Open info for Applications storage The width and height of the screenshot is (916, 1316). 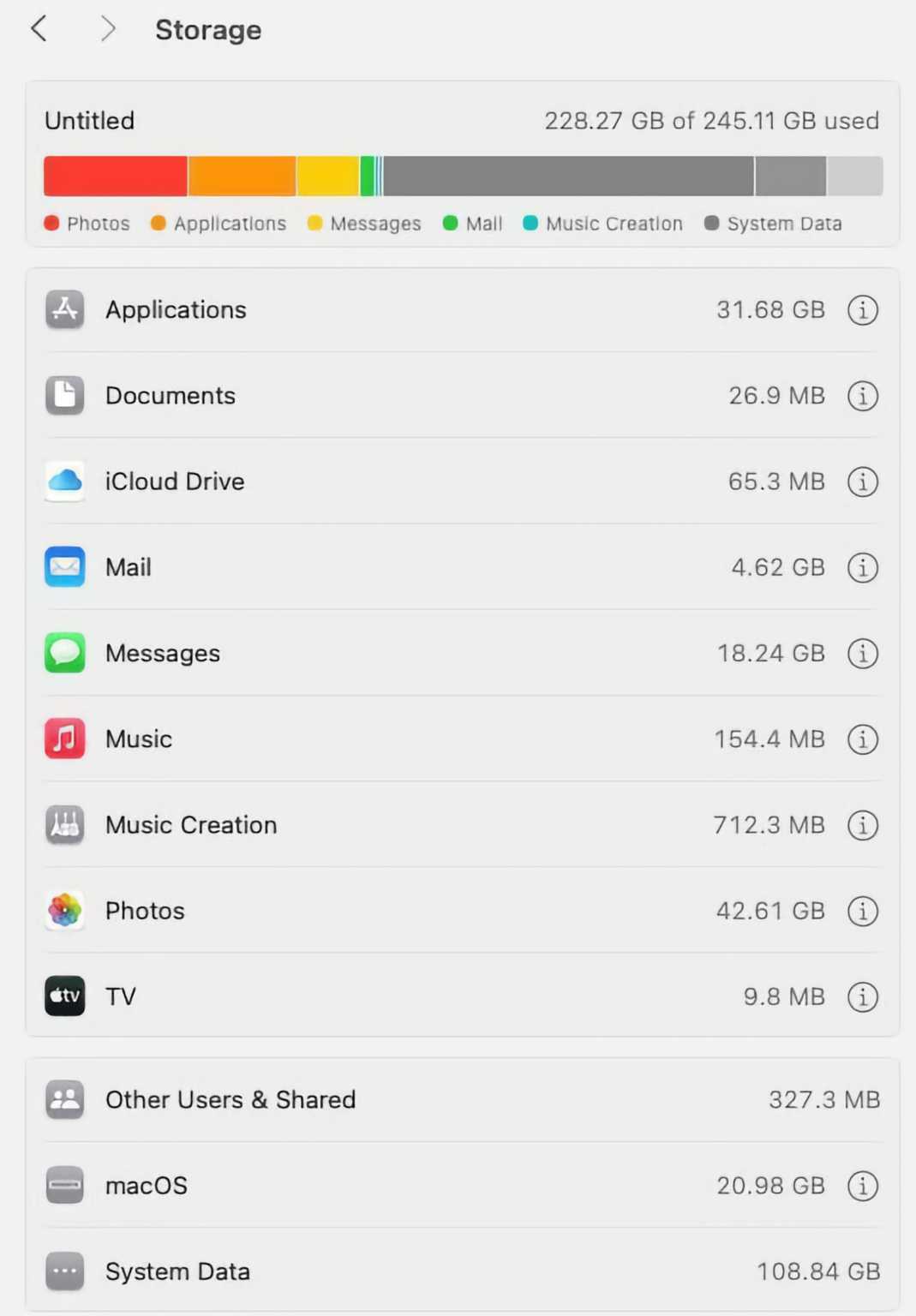[862, 310]
